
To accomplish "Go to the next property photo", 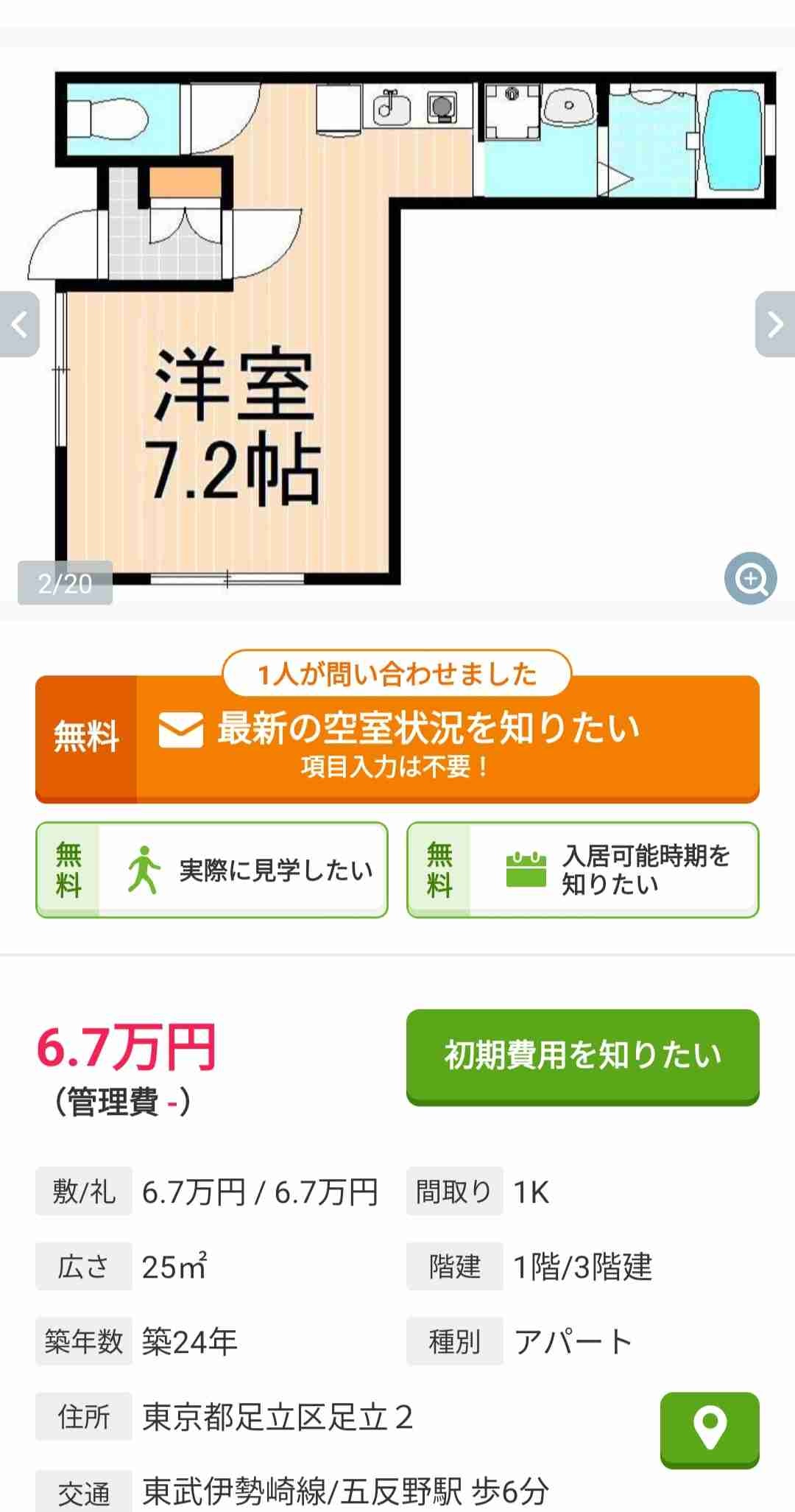I will coord(775,324).
